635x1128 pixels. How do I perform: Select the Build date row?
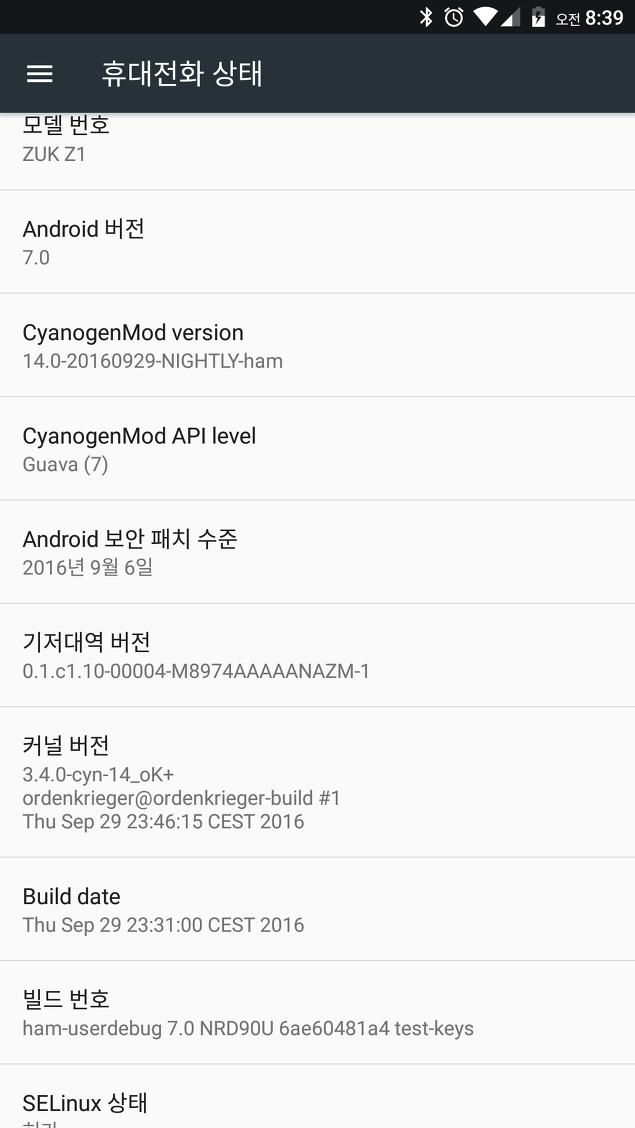coord(317,909)
